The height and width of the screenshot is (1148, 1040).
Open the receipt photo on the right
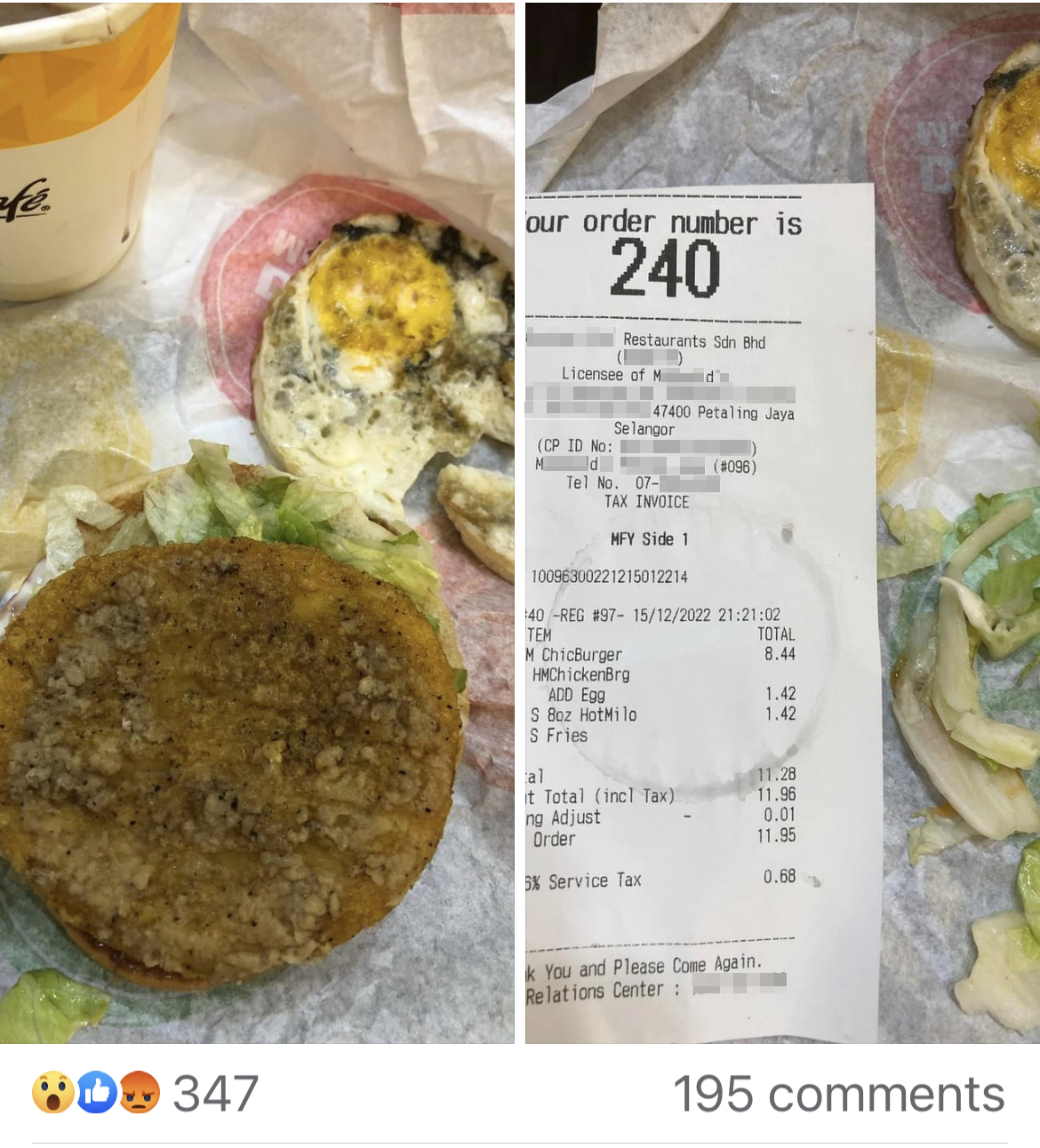[x=782, y=522]
